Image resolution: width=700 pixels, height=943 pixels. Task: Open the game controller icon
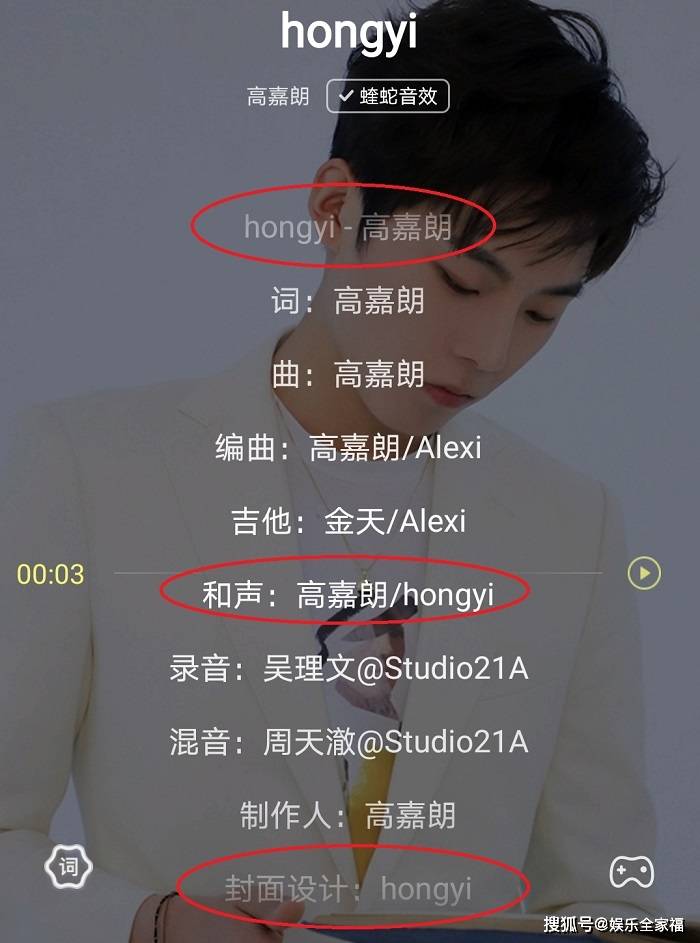pos(631,872)
